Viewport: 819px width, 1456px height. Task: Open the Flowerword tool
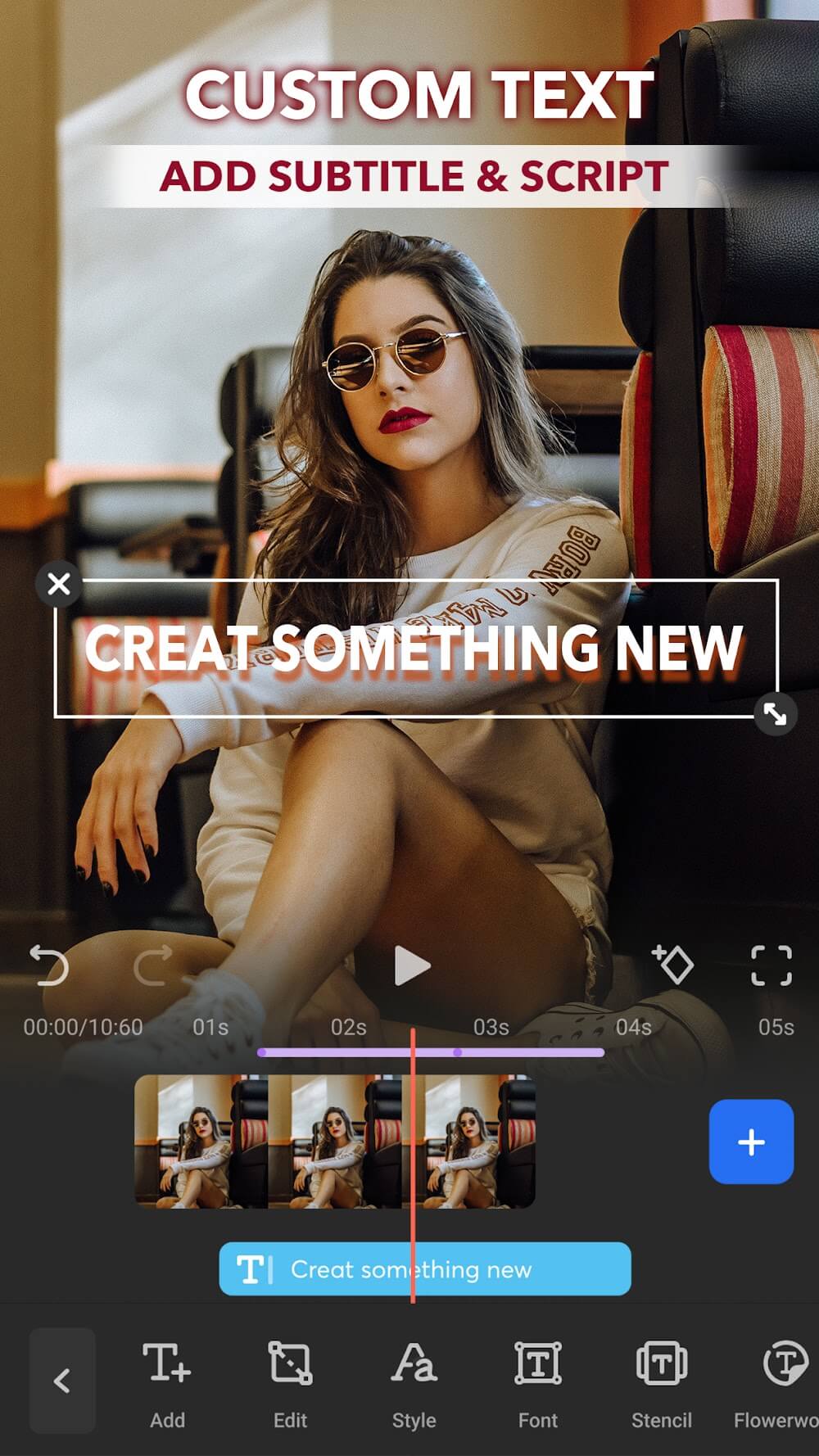coord(782,1382)
